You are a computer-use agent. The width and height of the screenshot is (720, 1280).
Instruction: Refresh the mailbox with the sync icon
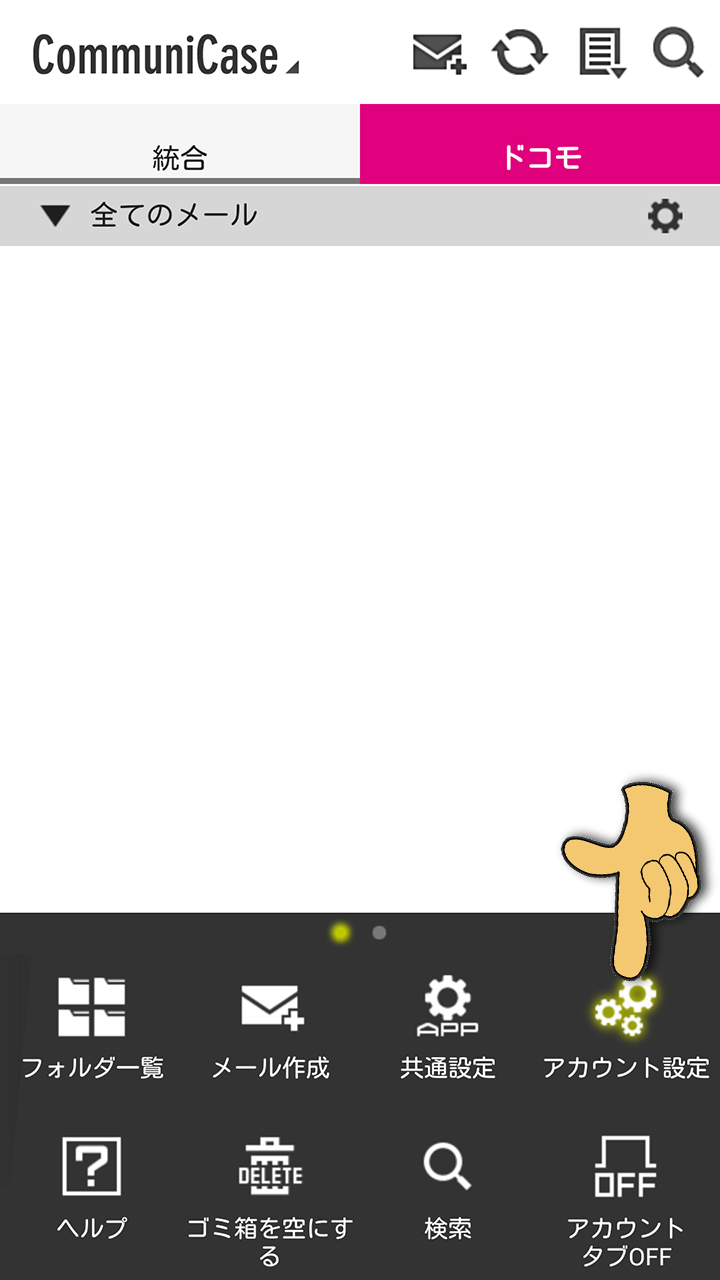point(520,53)
